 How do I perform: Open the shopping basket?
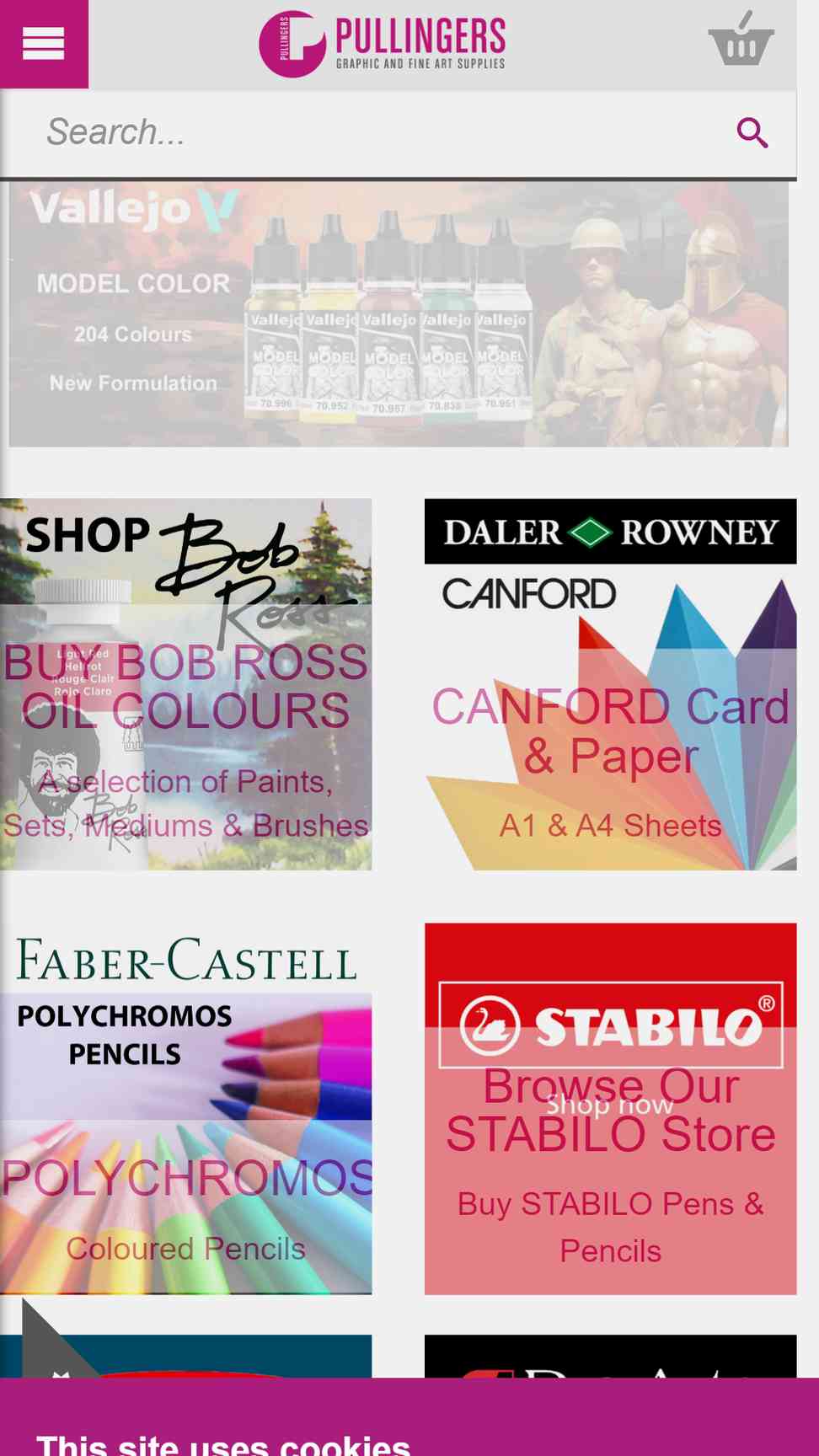click(x=741, y=39)
